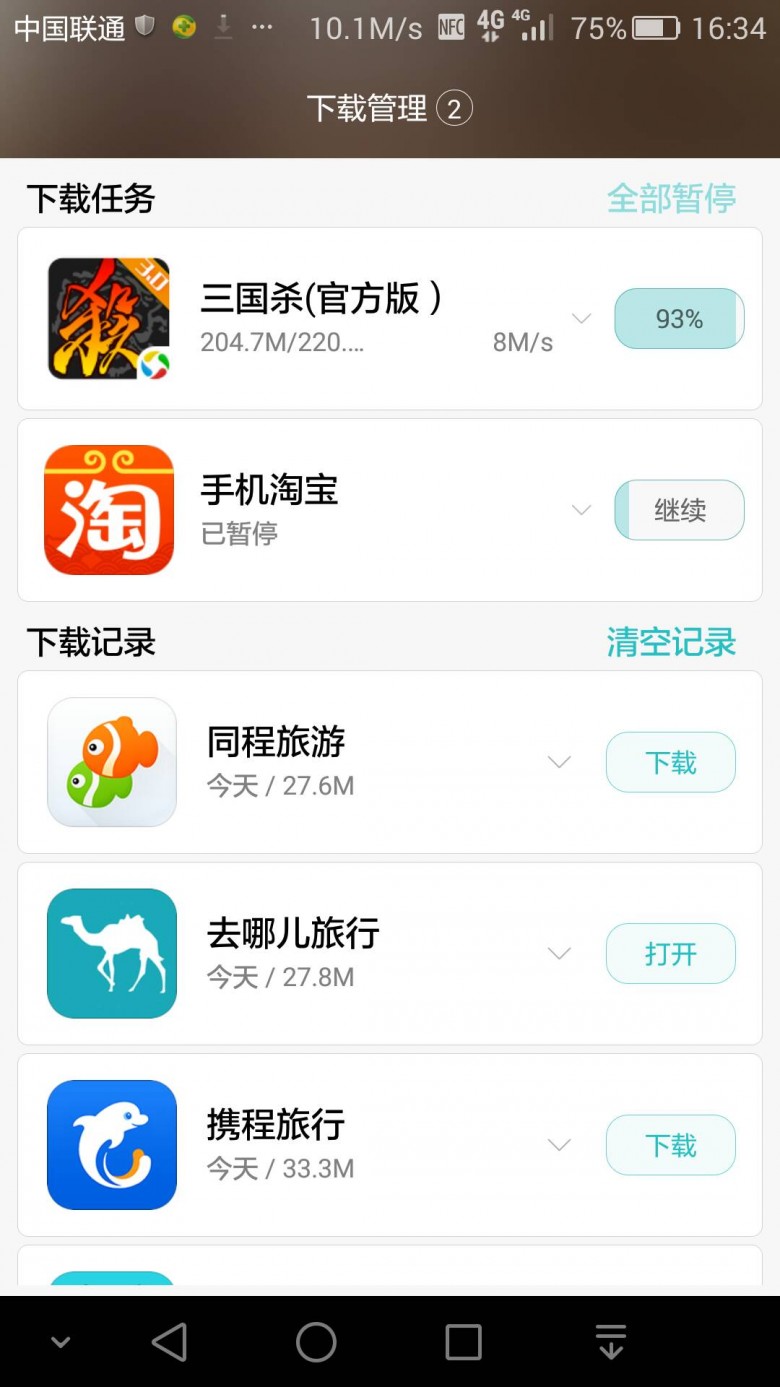The height and width of the screenshot is (1387, 780).
Task: Expand options for 同程旅游
Action: pos(559,763)
